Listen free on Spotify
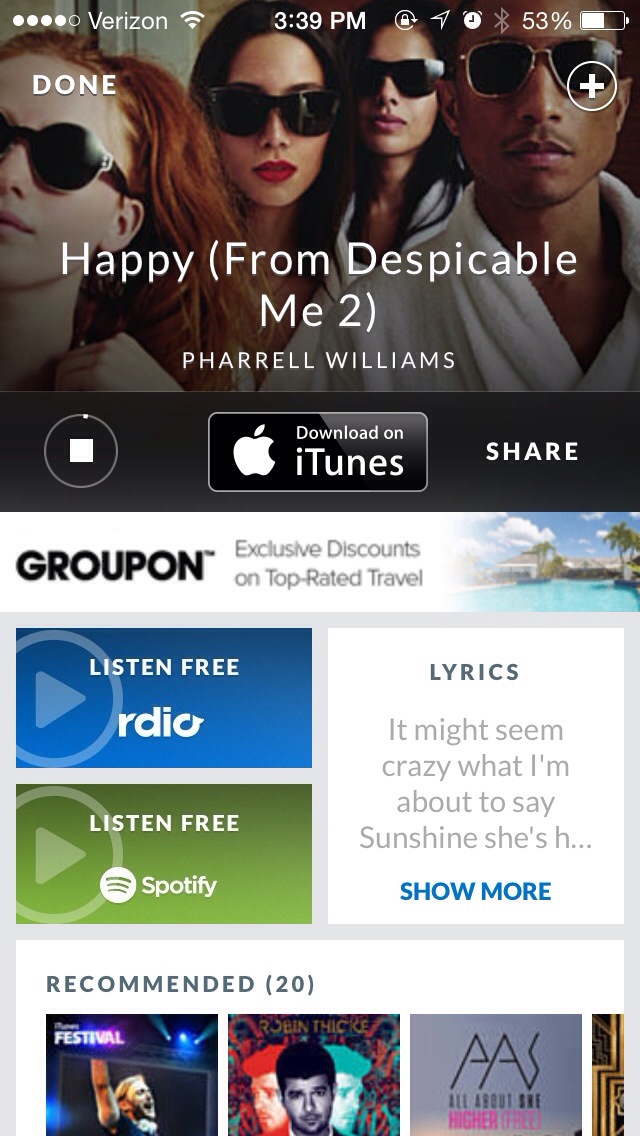Viewport: 640px width, 1136px height. pyautogui.click(x=164, y=854)
